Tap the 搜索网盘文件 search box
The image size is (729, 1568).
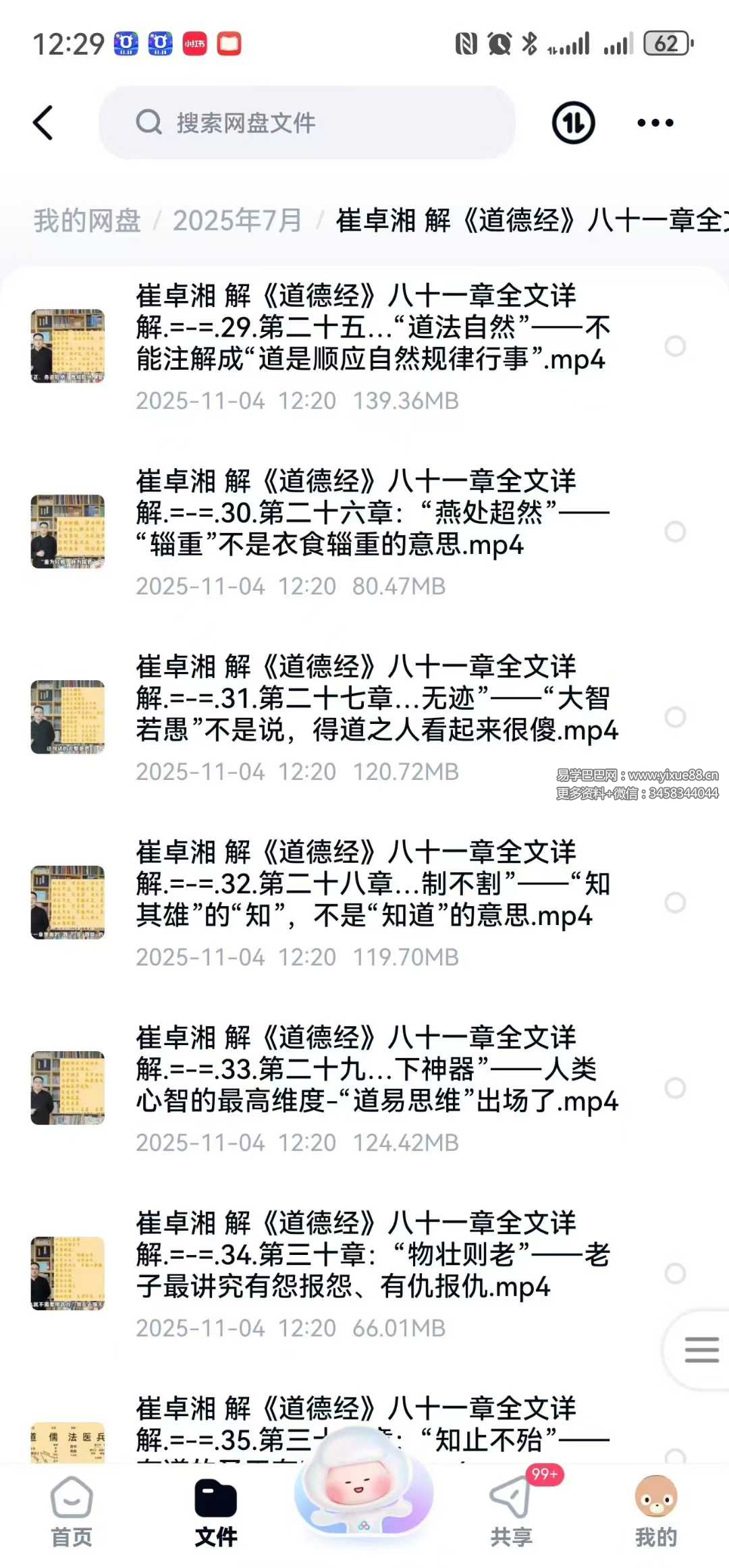pyautogui.click(x=307, y=123)
